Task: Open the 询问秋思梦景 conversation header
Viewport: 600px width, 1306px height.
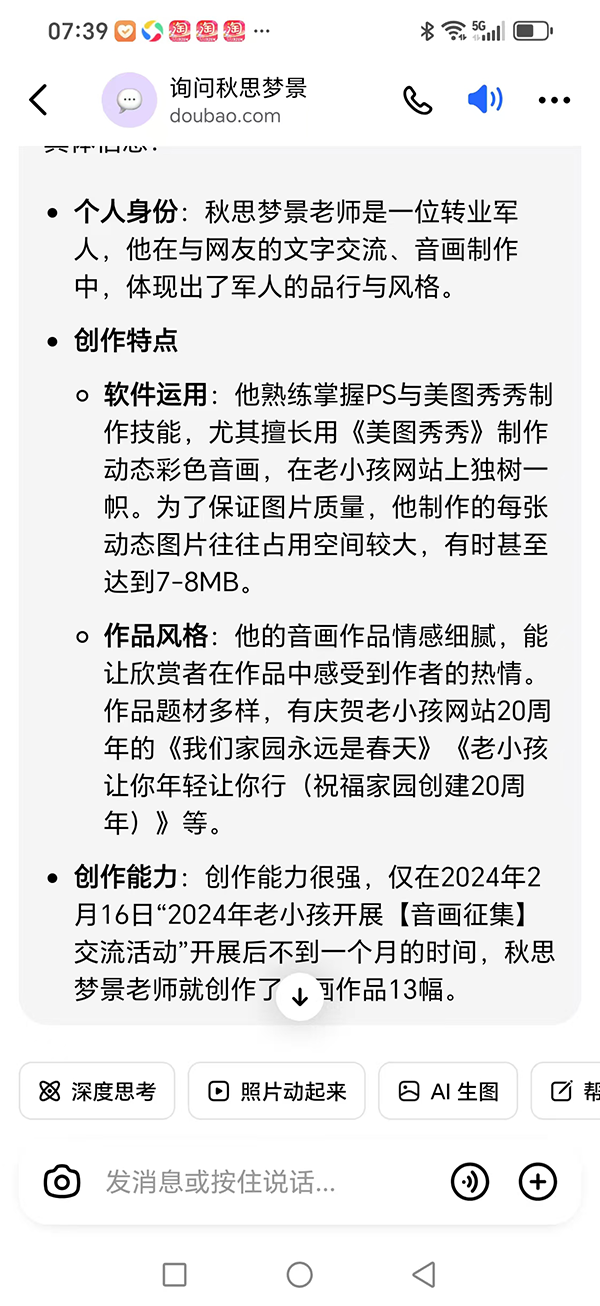Action: point(205,100)
